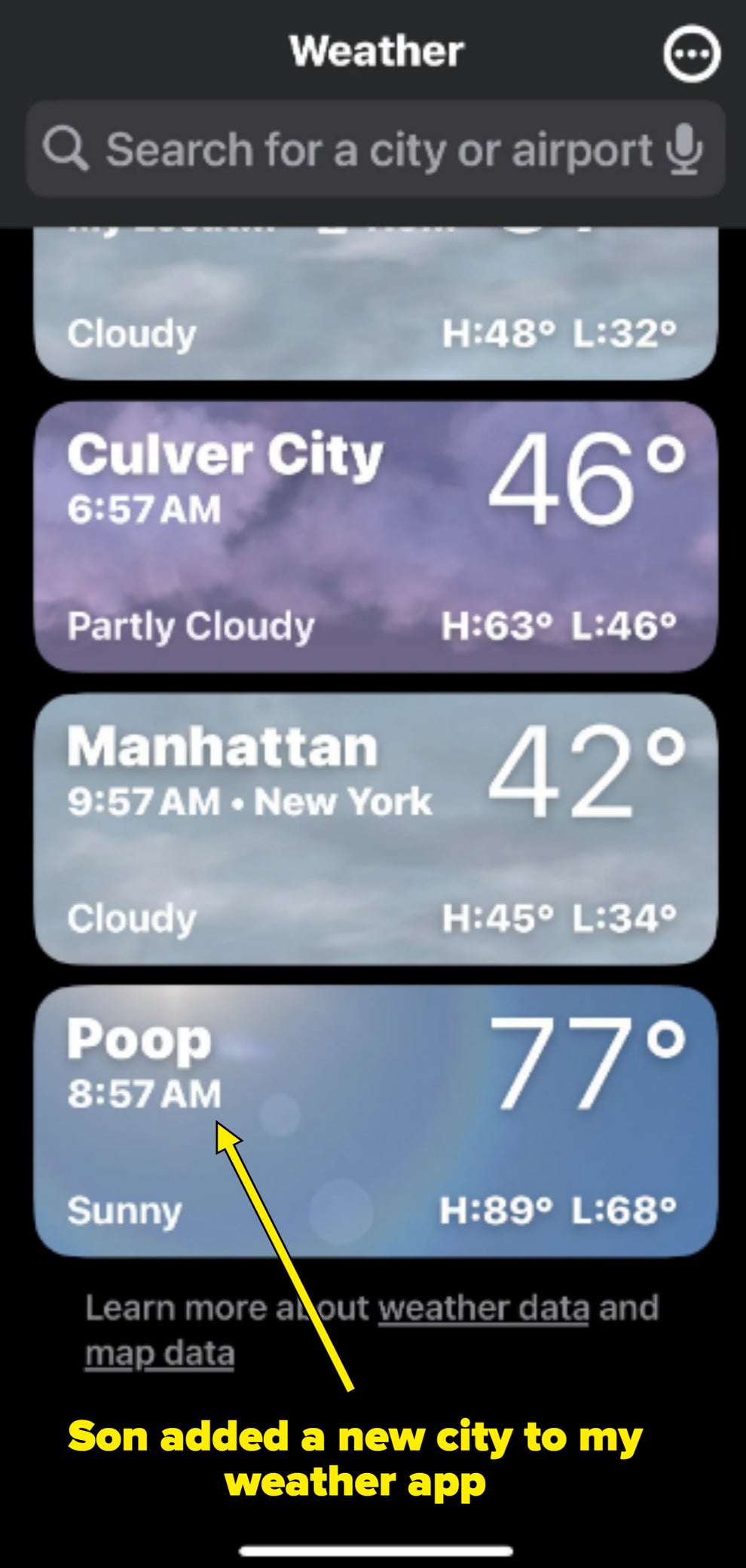Follow the weather data link
Screen dimensions: 746x1568
click(x=483, y=1309)
